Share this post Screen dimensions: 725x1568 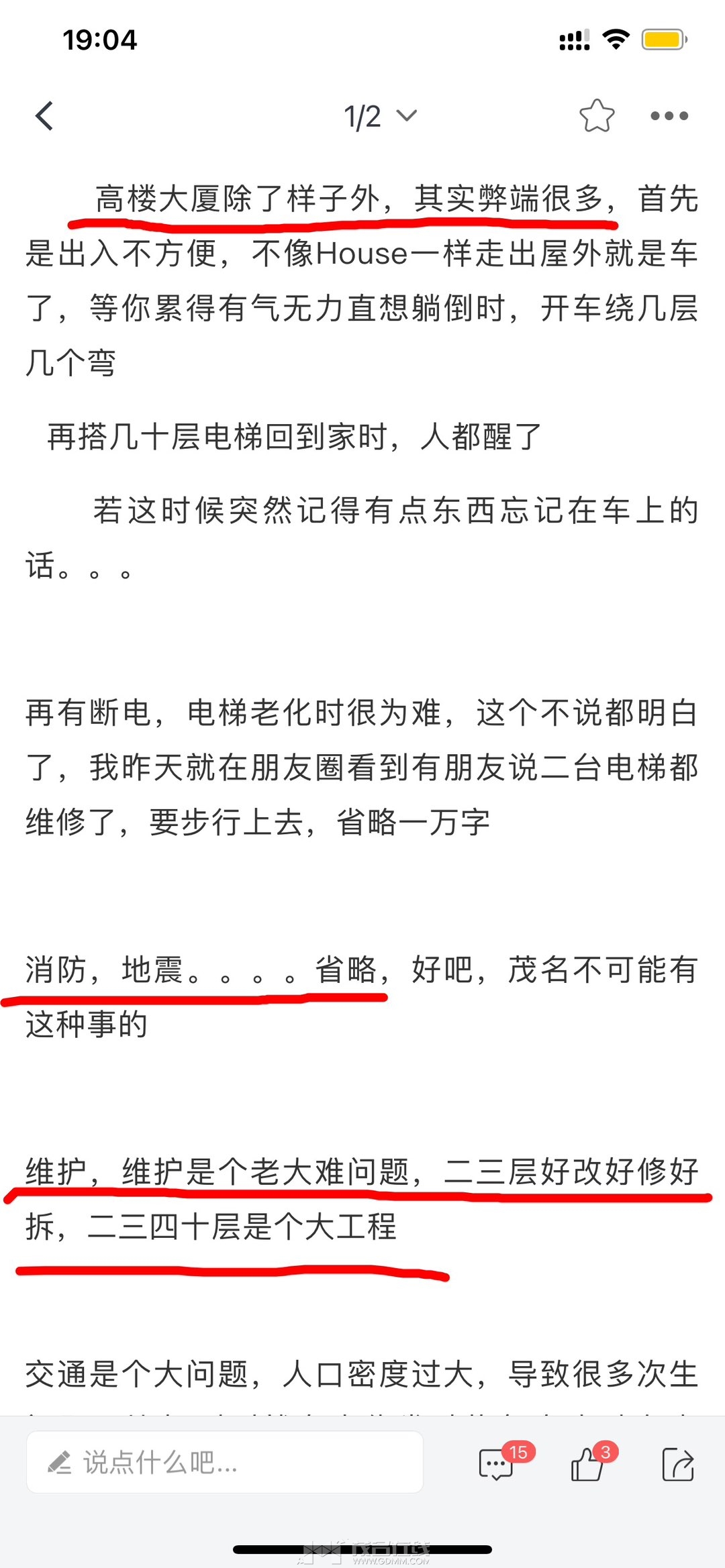pos(677,1463)
